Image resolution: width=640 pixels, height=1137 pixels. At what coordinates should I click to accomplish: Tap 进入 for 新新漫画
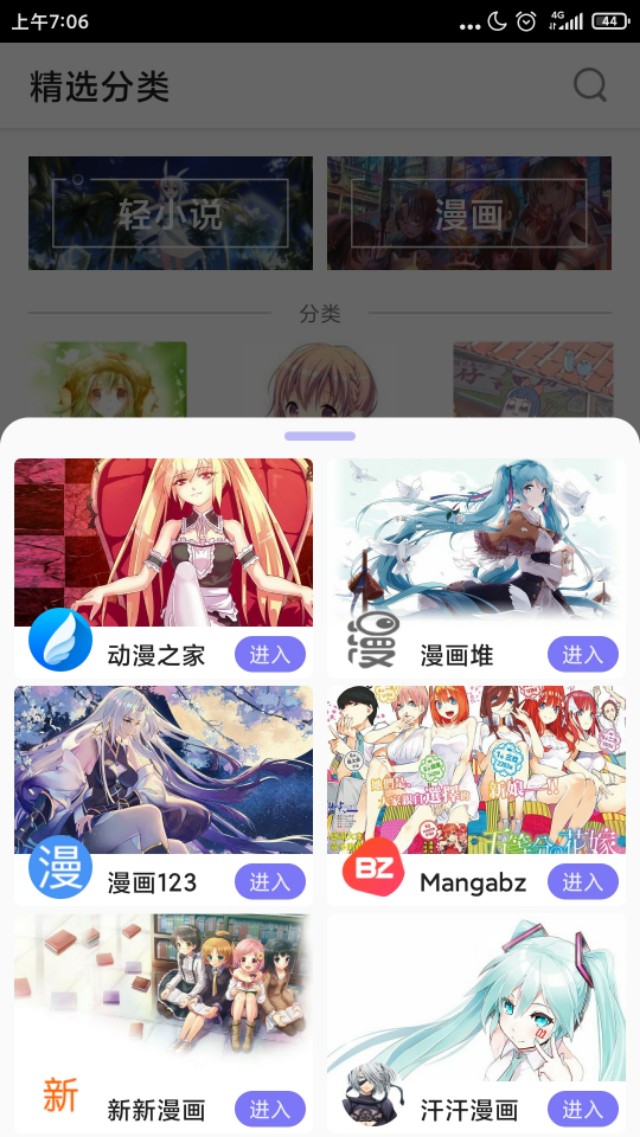(x=270, y=1109)
